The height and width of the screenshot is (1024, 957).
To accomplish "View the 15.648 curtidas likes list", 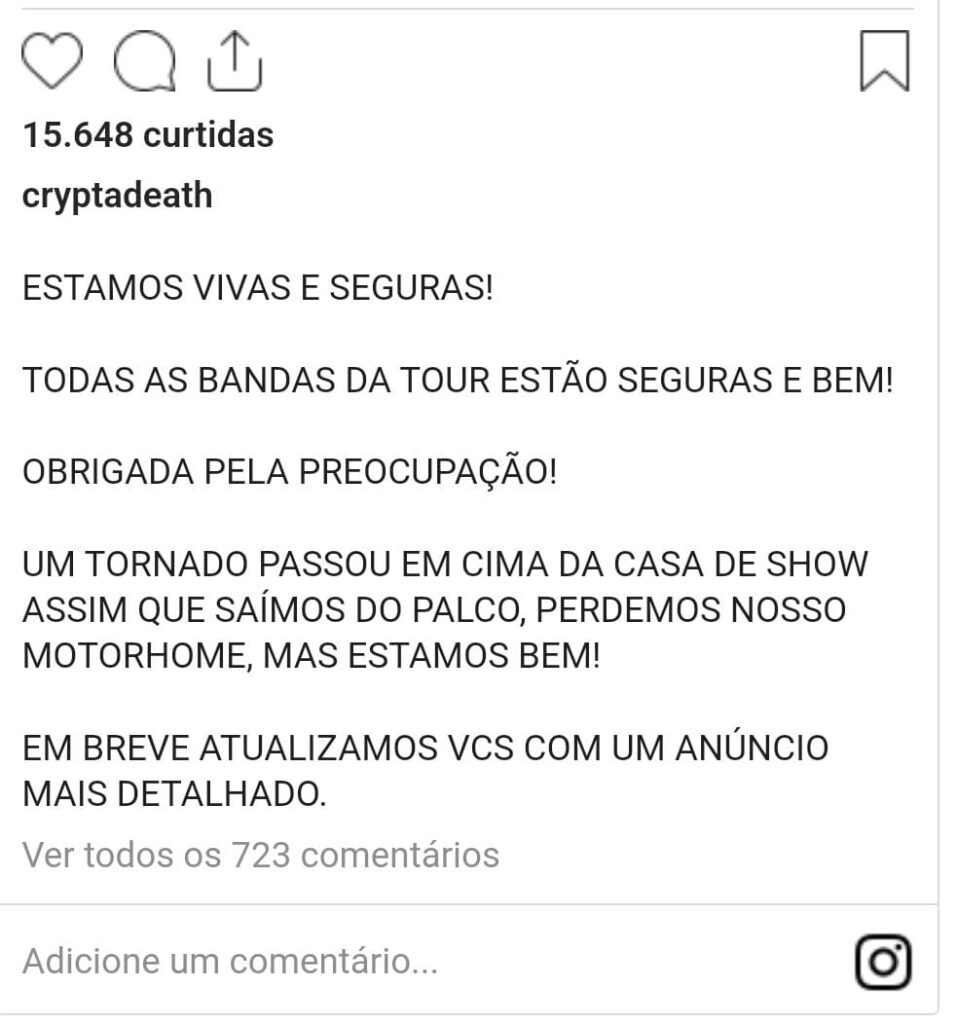I will point(147,135).
